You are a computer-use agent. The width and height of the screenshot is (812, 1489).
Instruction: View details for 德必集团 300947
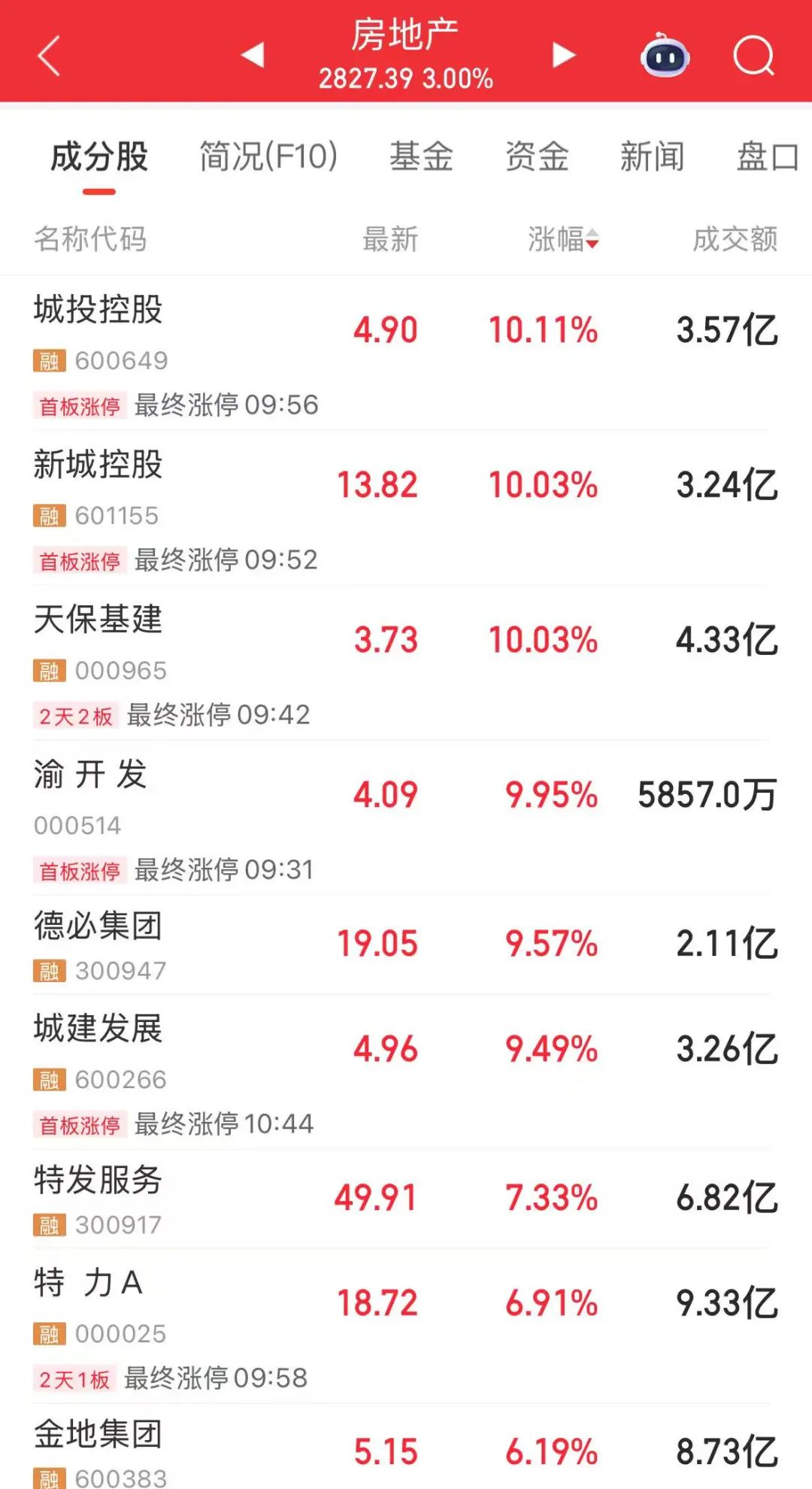(x=98, y=926)
